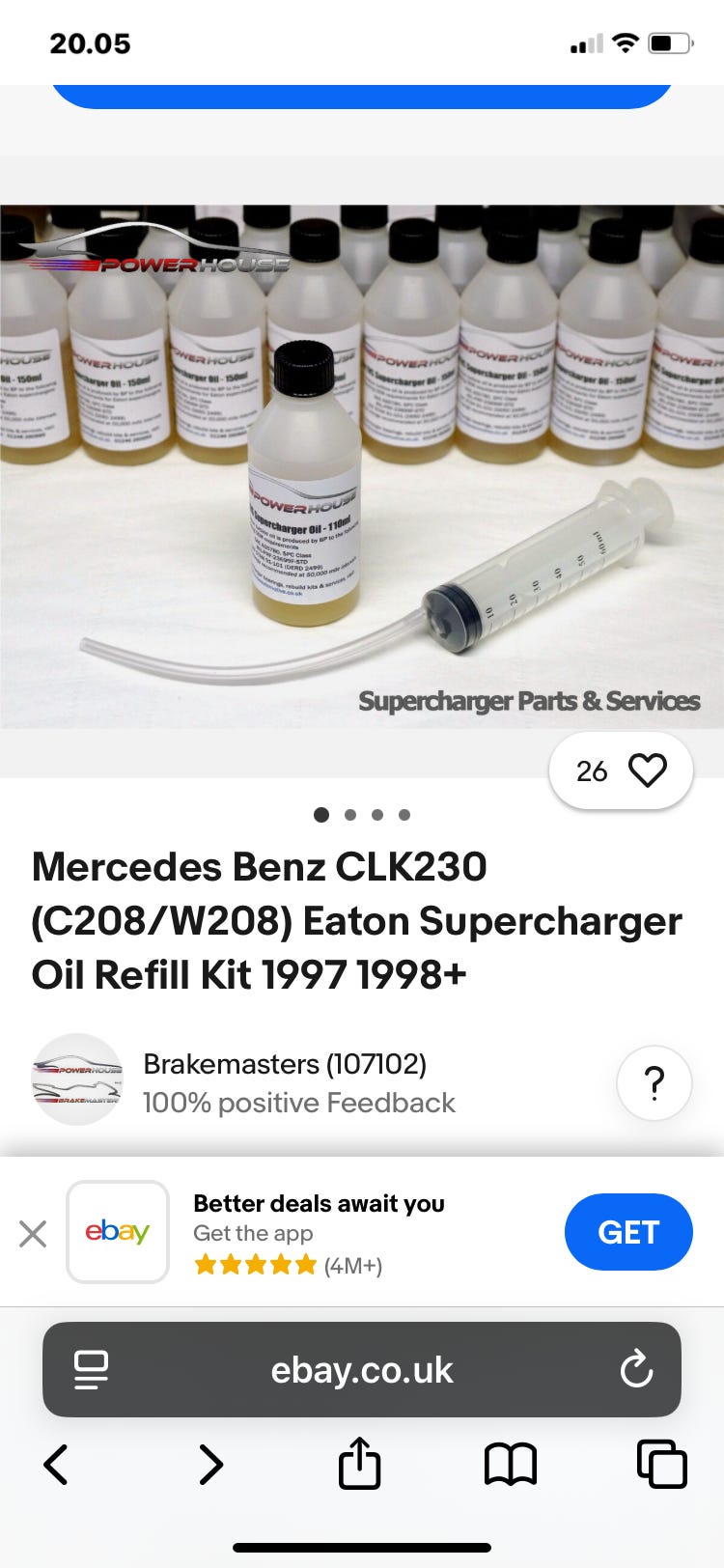
Task: Open Safari bookmarks
Action: [x=511, y=1464]
